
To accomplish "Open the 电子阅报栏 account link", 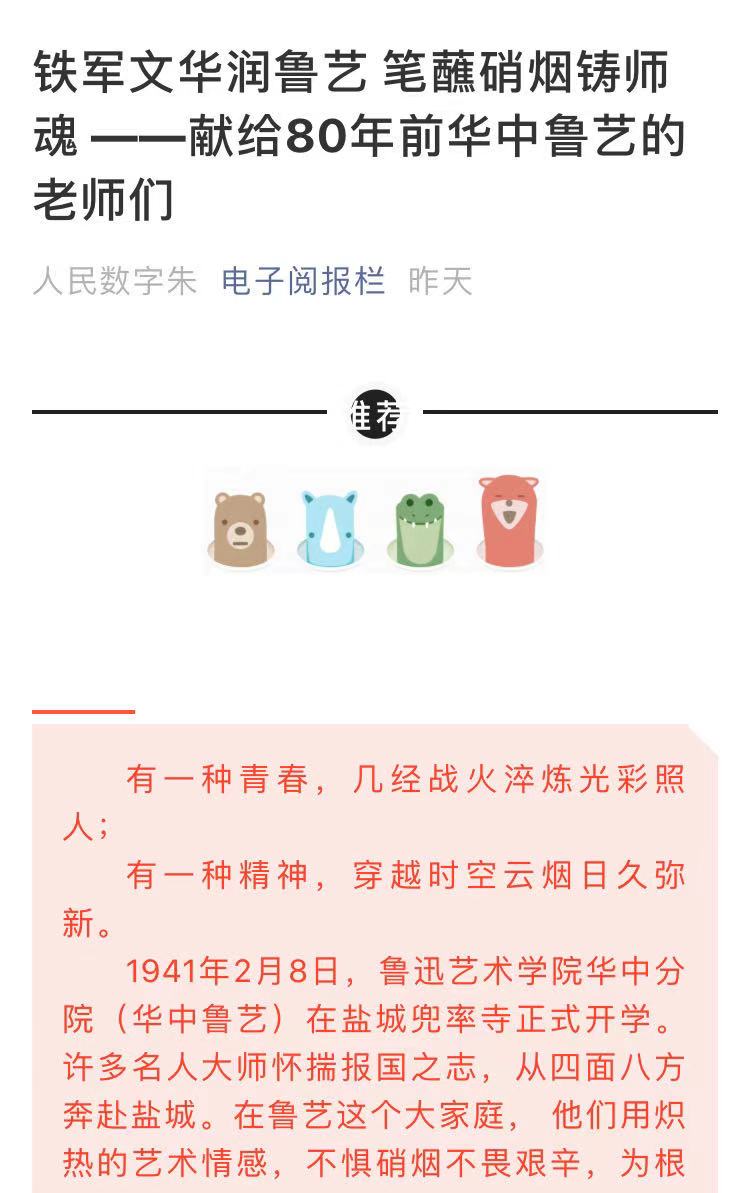I will tap(303, 281).
